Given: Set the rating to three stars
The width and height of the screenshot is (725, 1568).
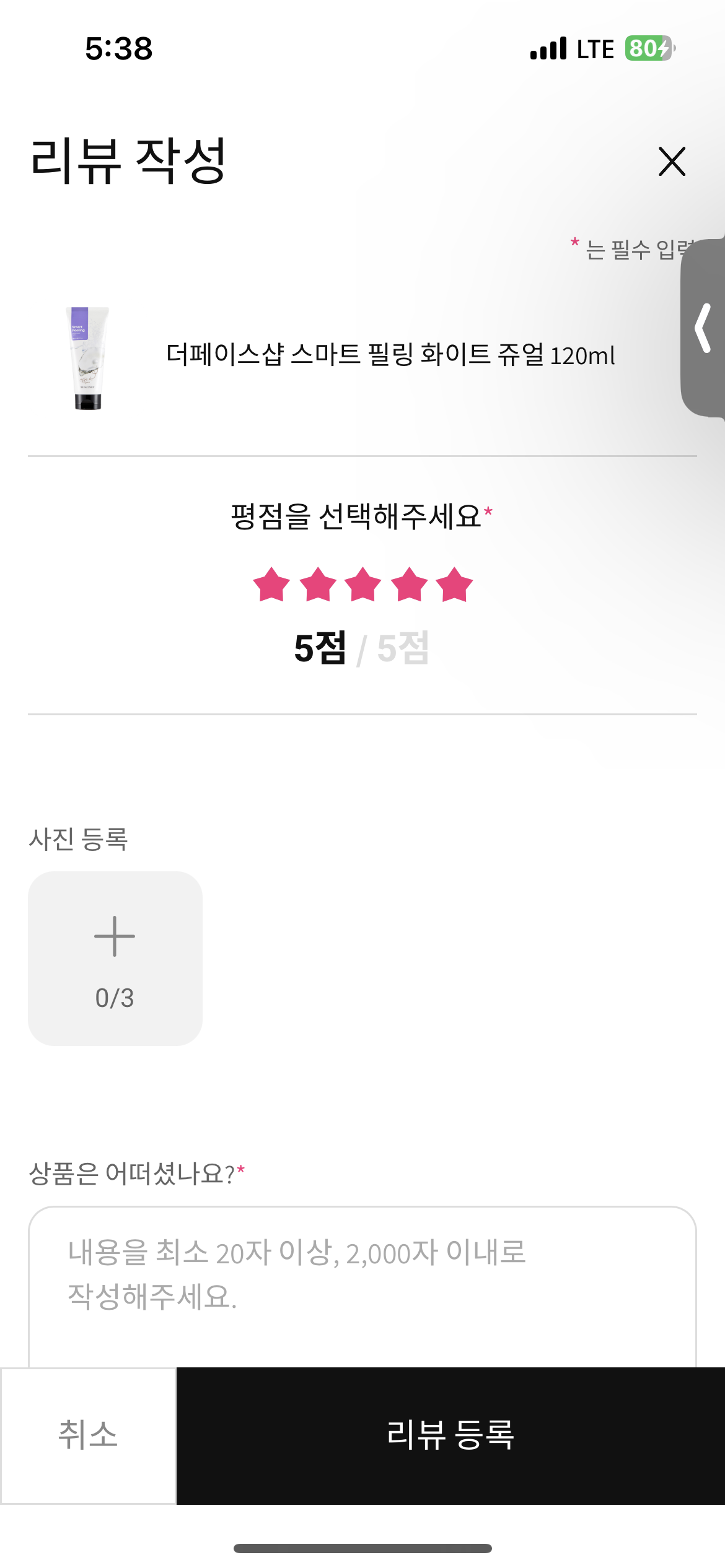Looking at the screenshot, I should point(363,585).
